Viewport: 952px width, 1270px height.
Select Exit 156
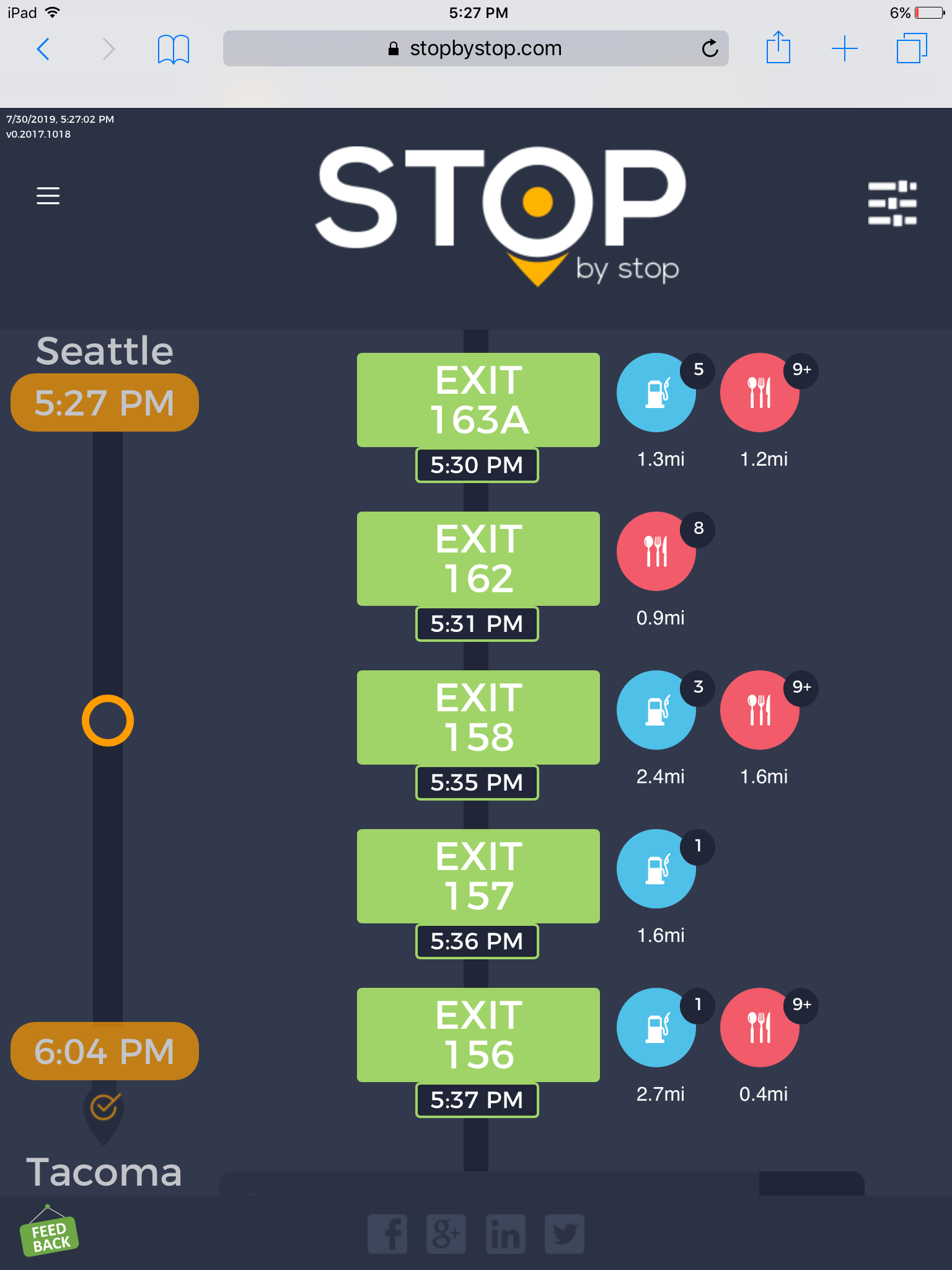[x=478, y=1035]
